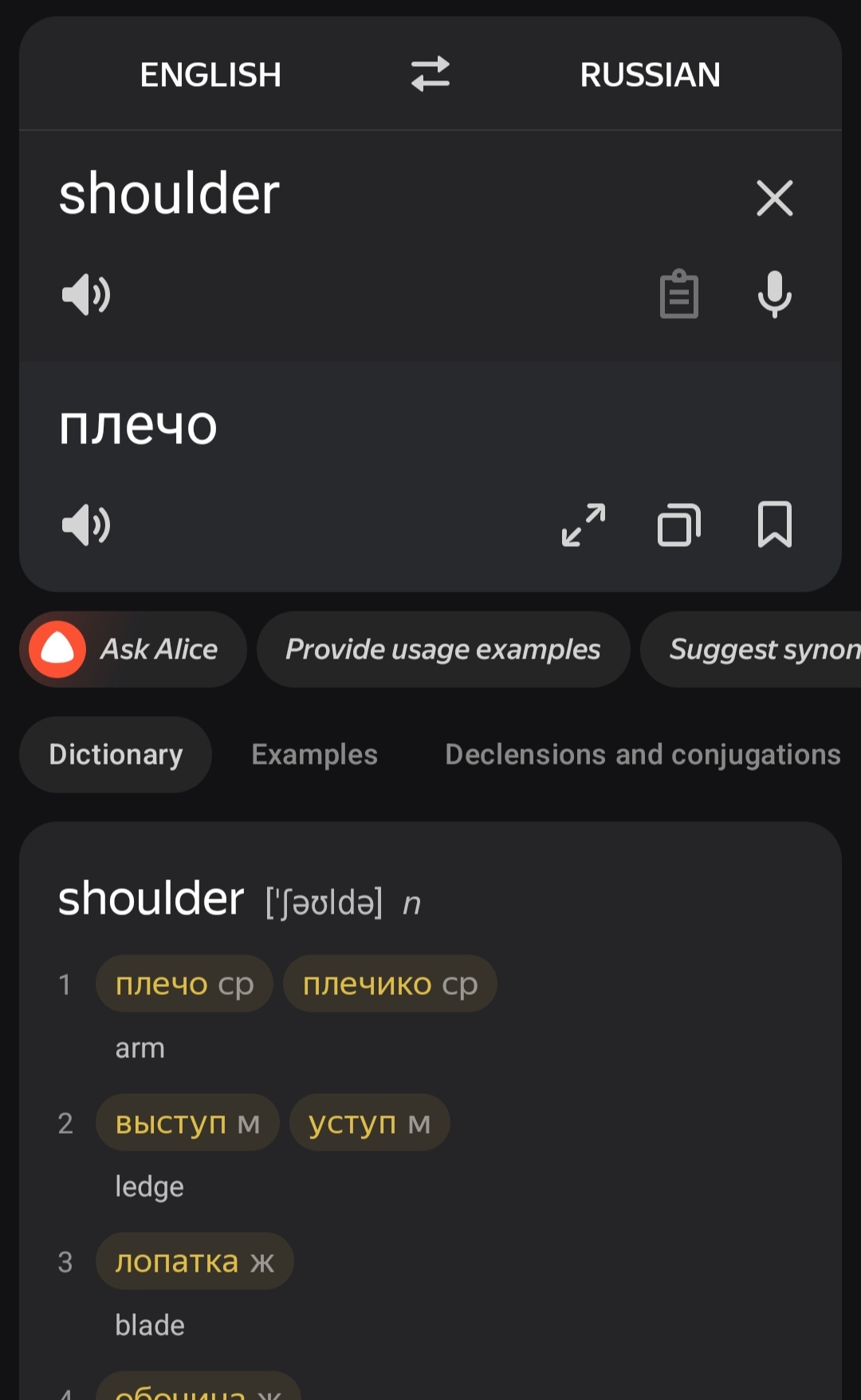Select Provide usage examples chip
The height and width of the screenshot is (1400, 861).
[x=443, y=650]
